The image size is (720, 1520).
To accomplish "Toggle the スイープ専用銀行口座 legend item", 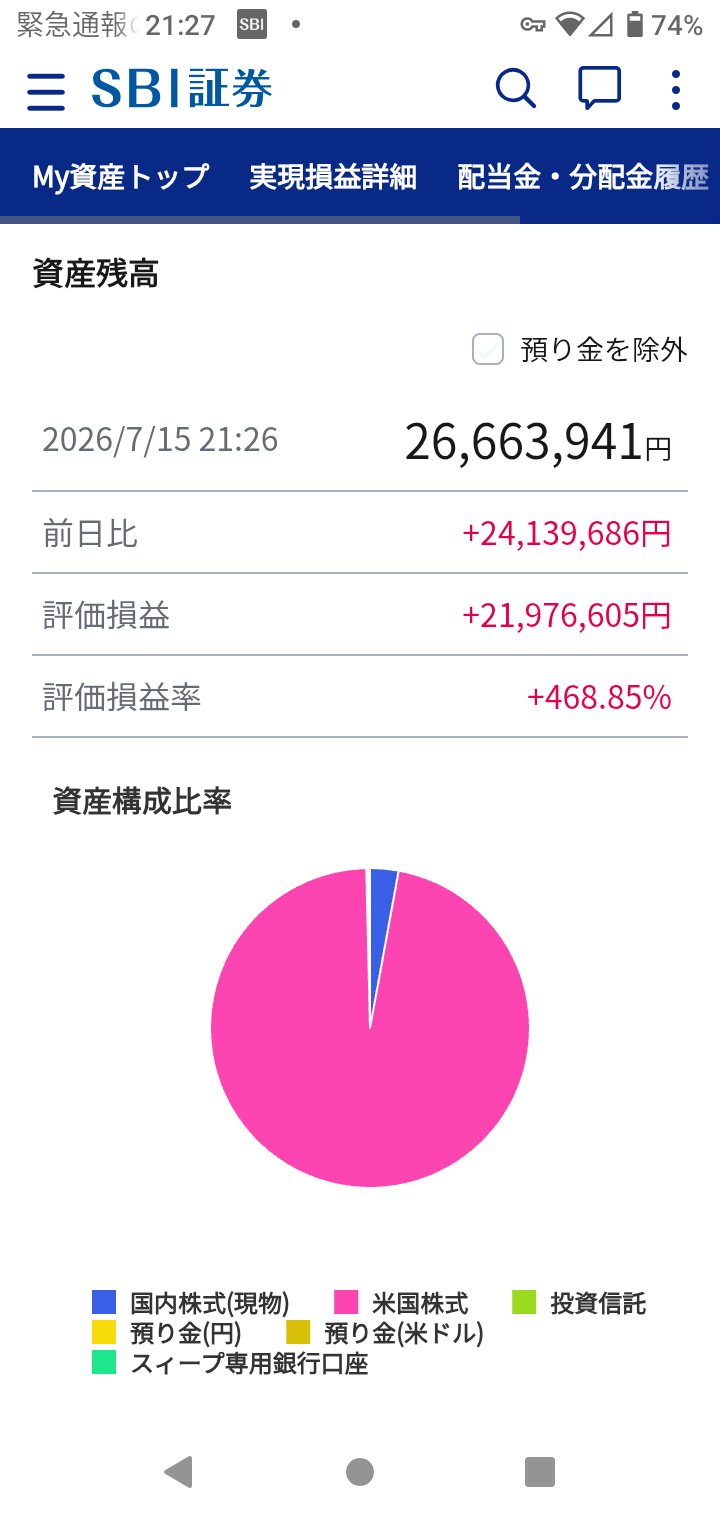I will (x=230, y=1363).
